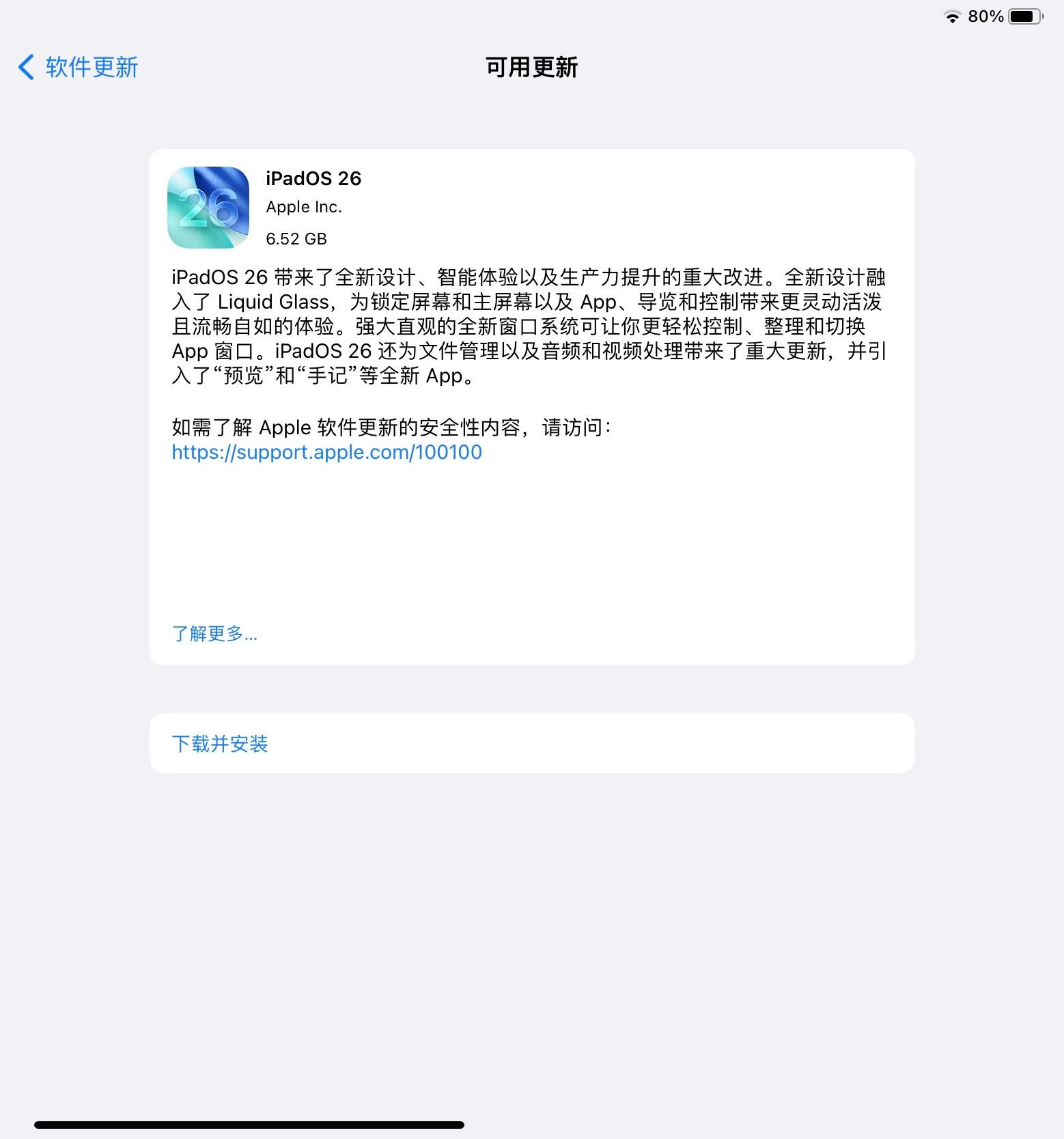Tap the wireless signal symbol in status bar
This screenshot has height=1139, width=1064.
[x=952, y=16]
